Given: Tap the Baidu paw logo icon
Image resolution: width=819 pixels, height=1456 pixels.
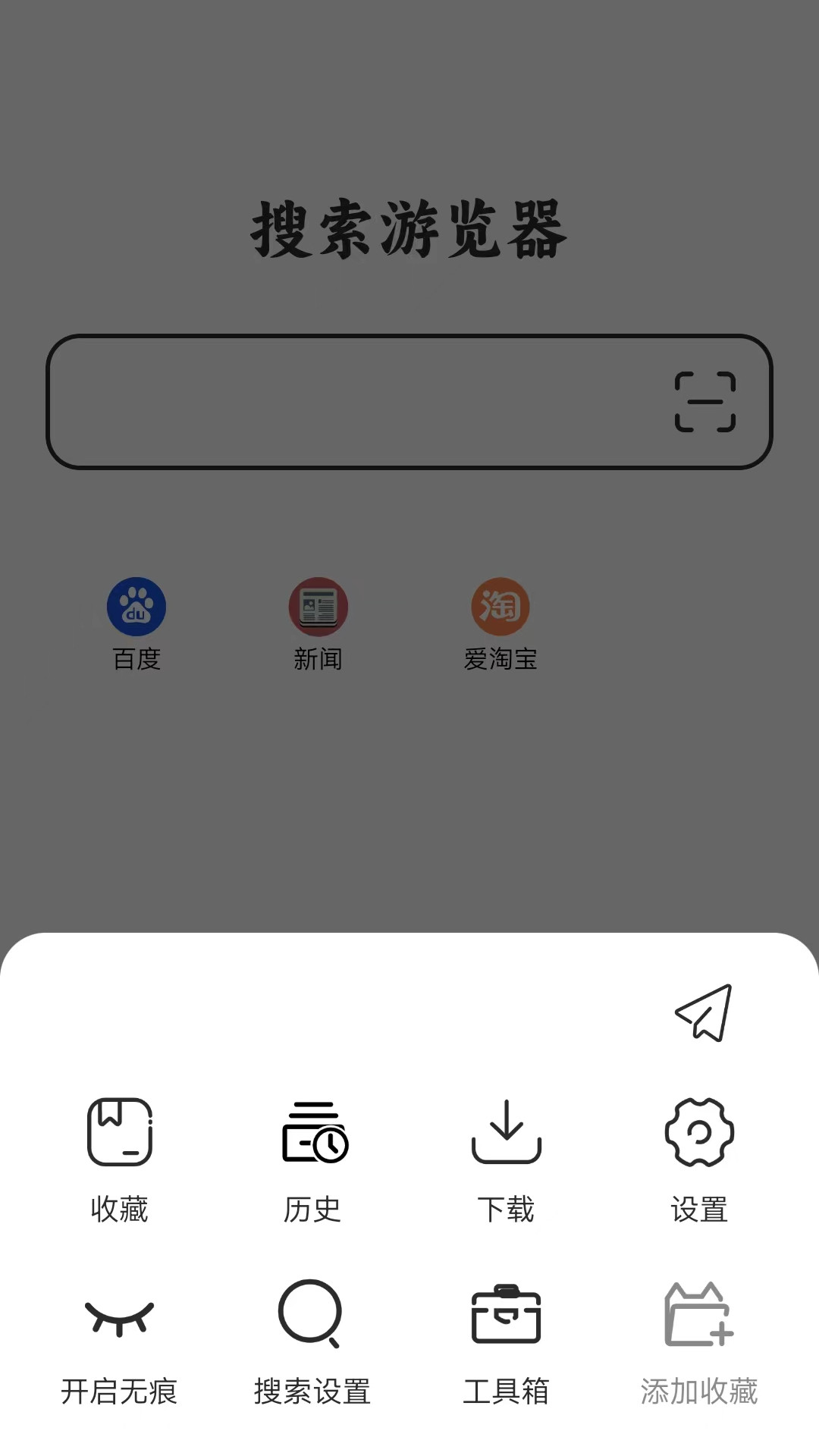Looking at the screenshot, I should (x=137, y=606).
